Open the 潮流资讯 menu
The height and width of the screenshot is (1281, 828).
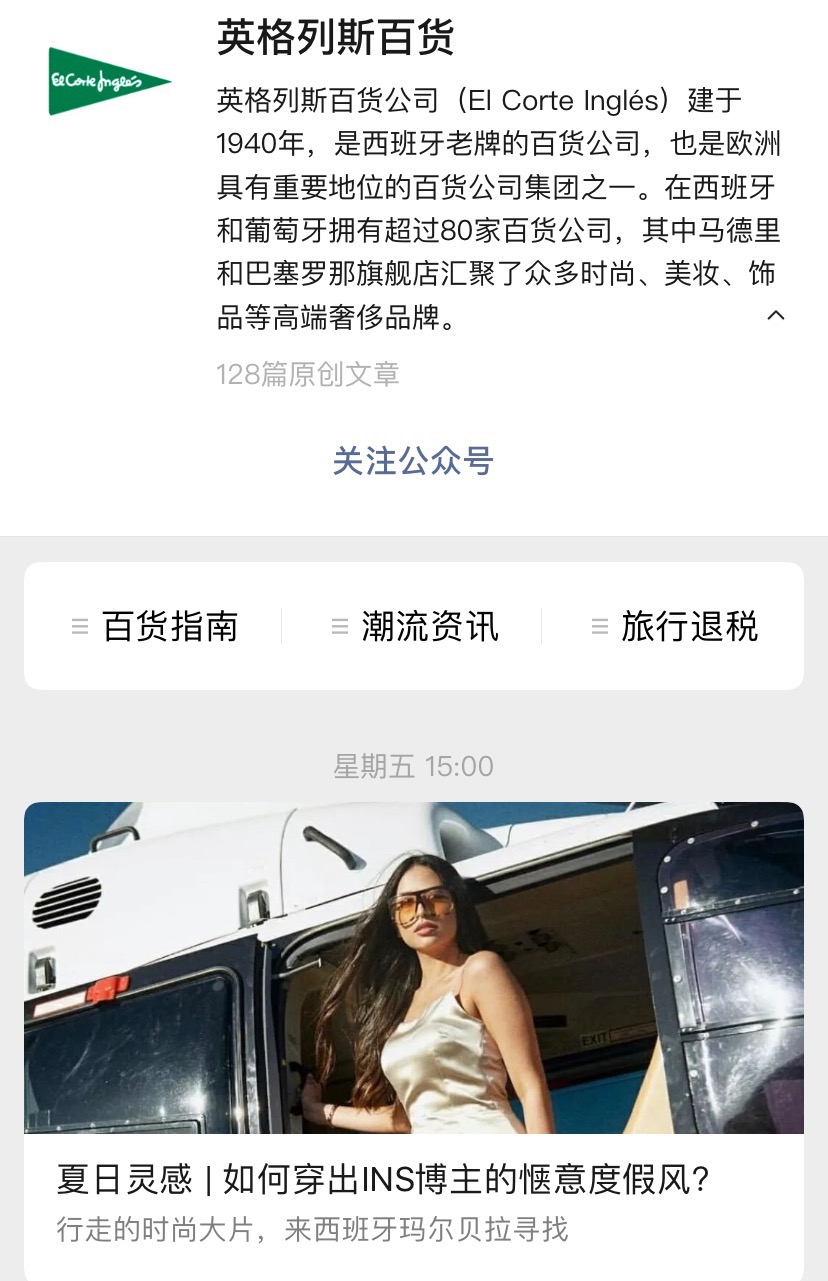[414, 627]
